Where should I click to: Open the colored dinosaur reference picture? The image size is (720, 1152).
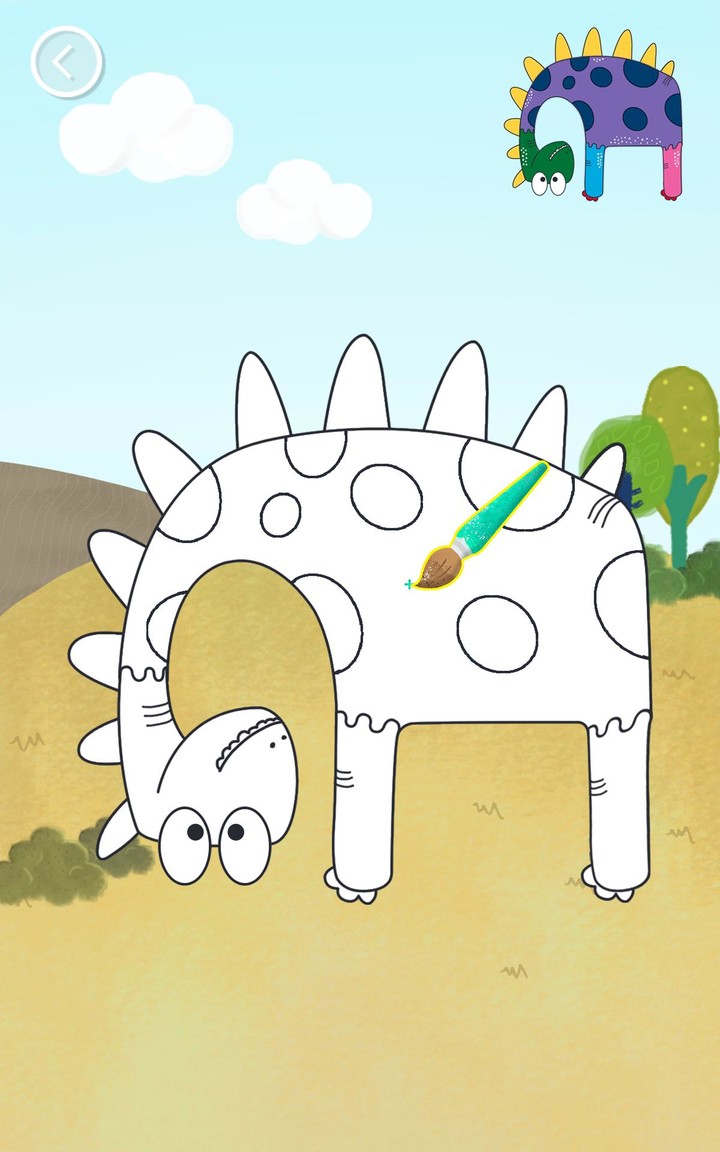(x=598, y=113)
